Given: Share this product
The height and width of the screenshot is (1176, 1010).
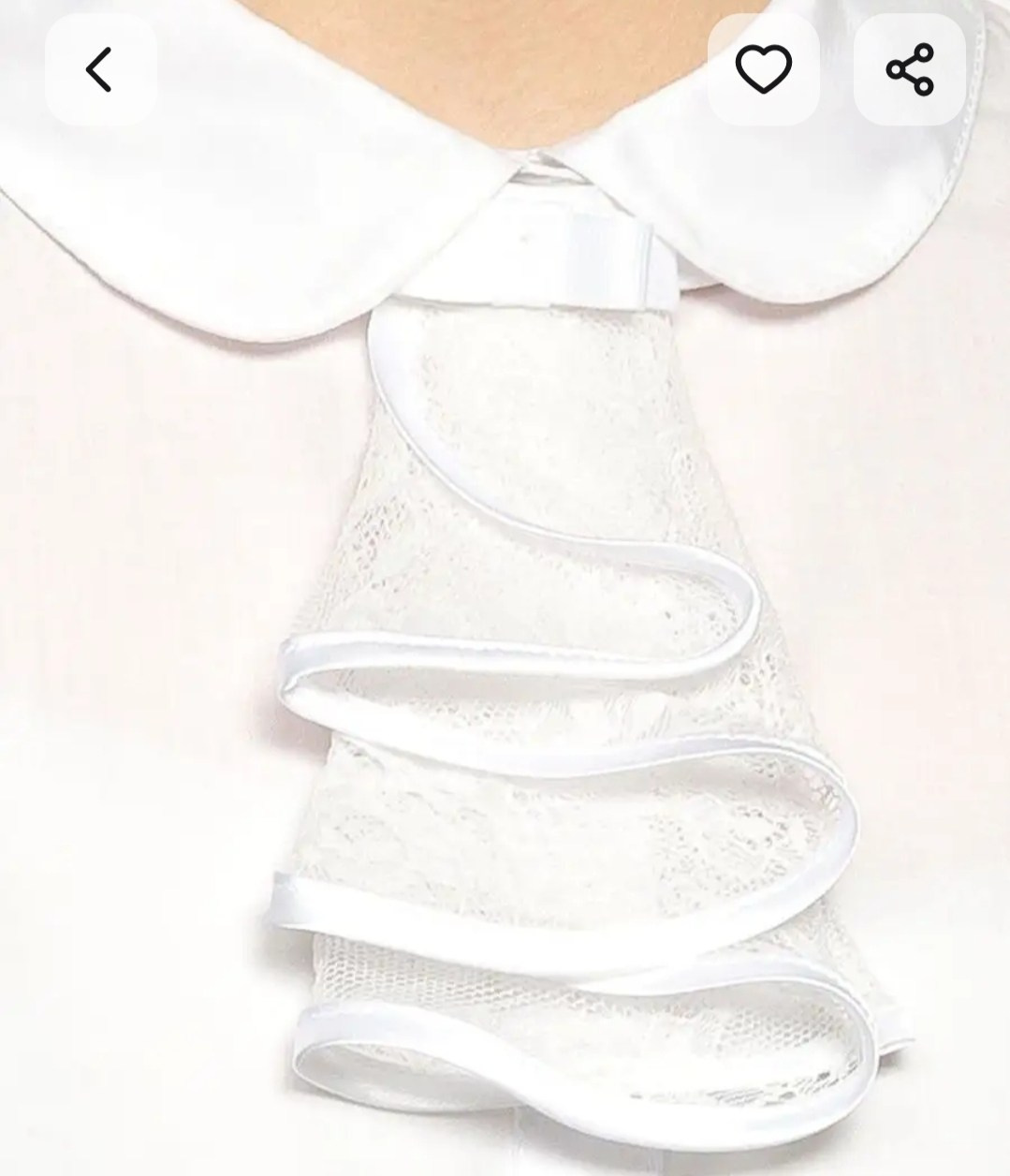Looking at the screenshot, I should point(909,70).
